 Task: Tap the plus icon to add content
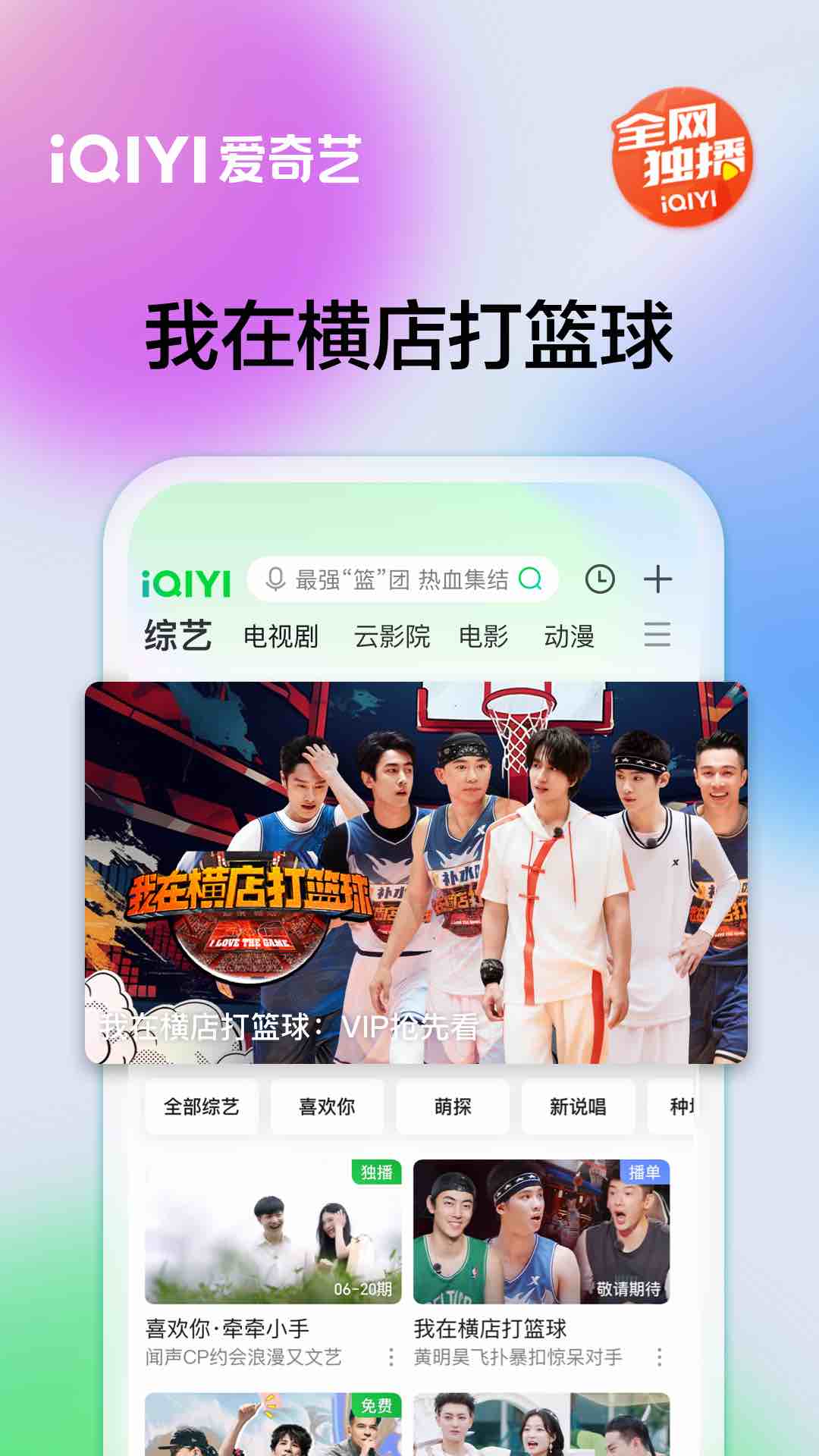pyautogui.click(x=658, y=578)
